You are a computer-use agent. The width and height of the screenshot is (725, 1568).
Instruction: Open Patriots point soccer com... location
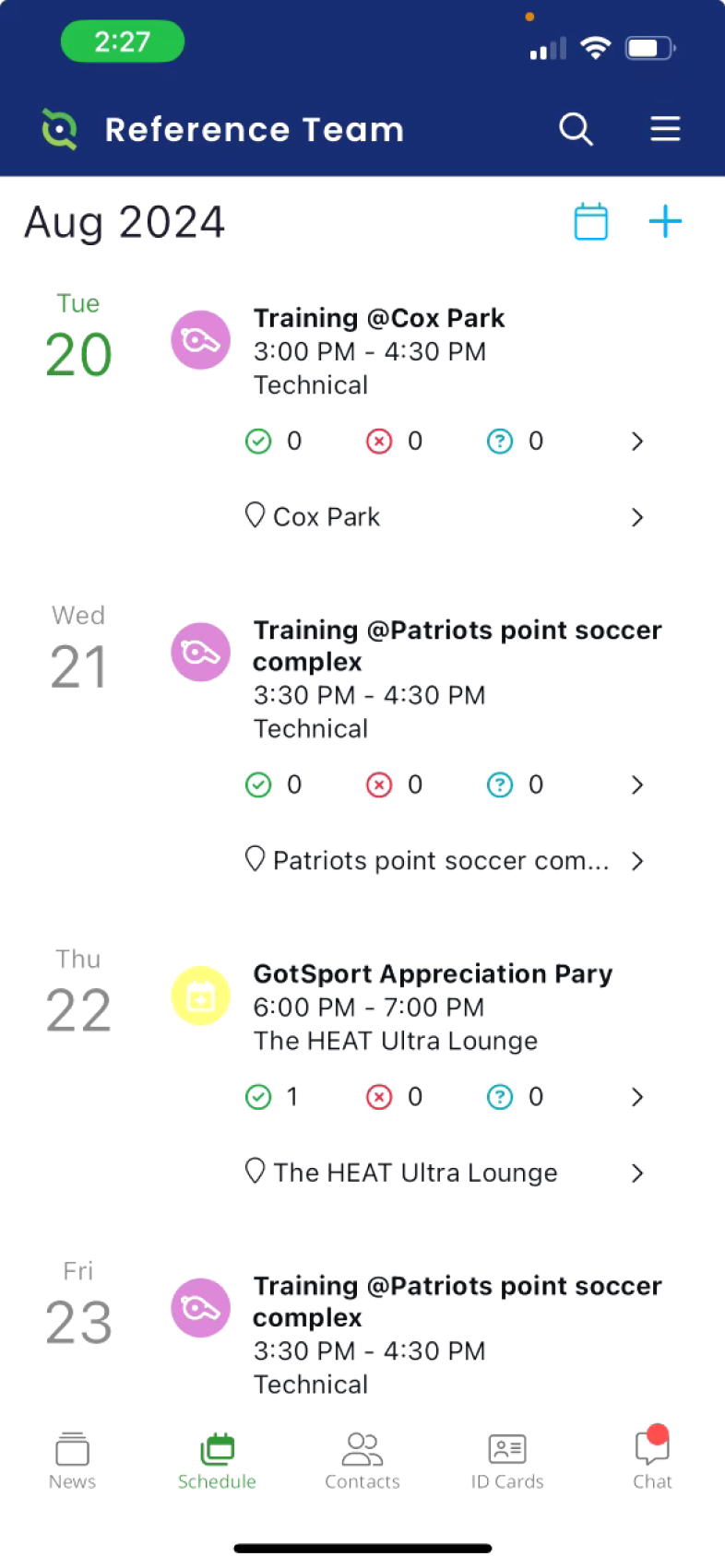tap(445, 861)
